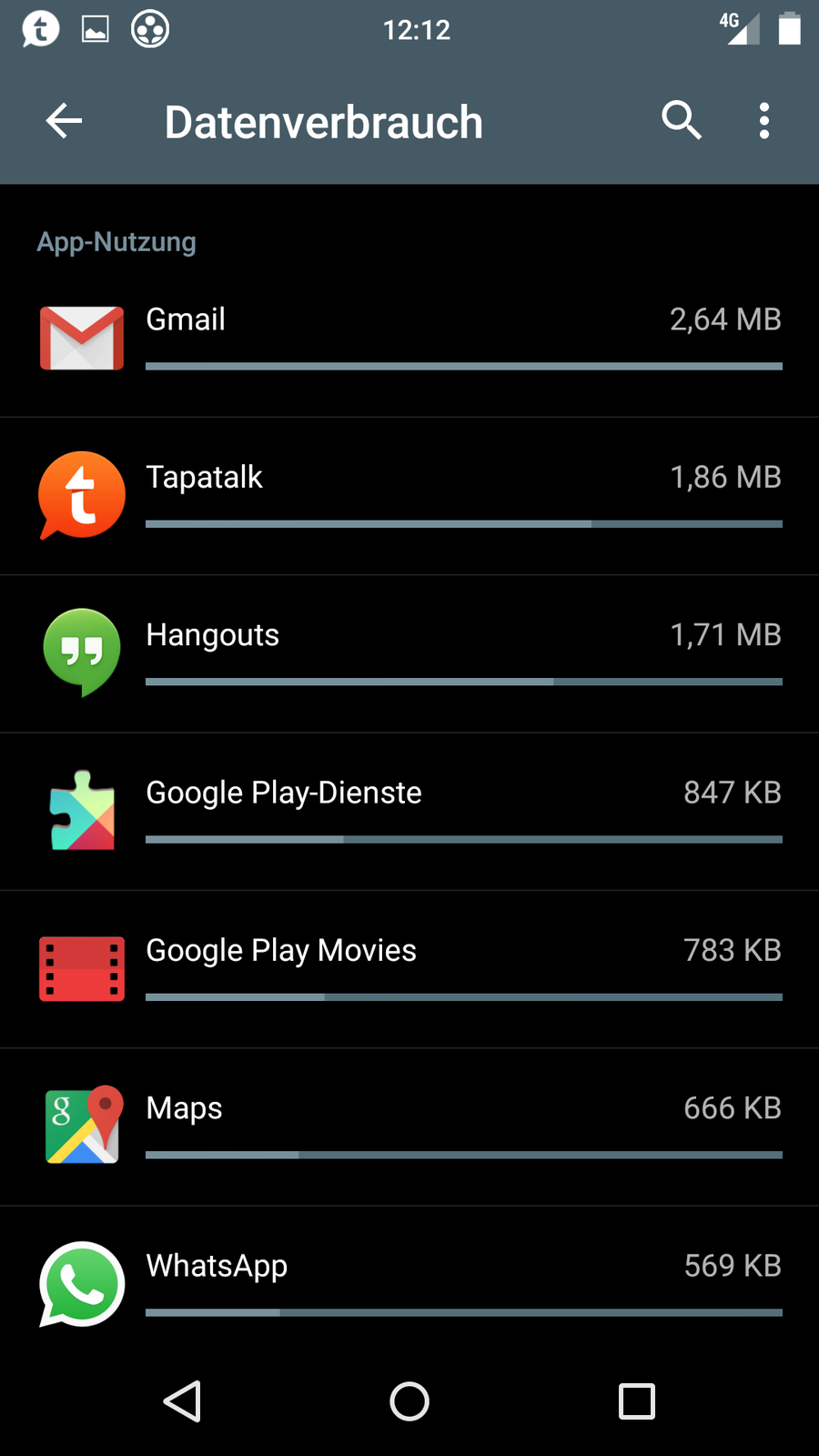This screenshot has width=819, height=1456.
Task: View WhatsApp data usage
Action: coord(409,1283)
